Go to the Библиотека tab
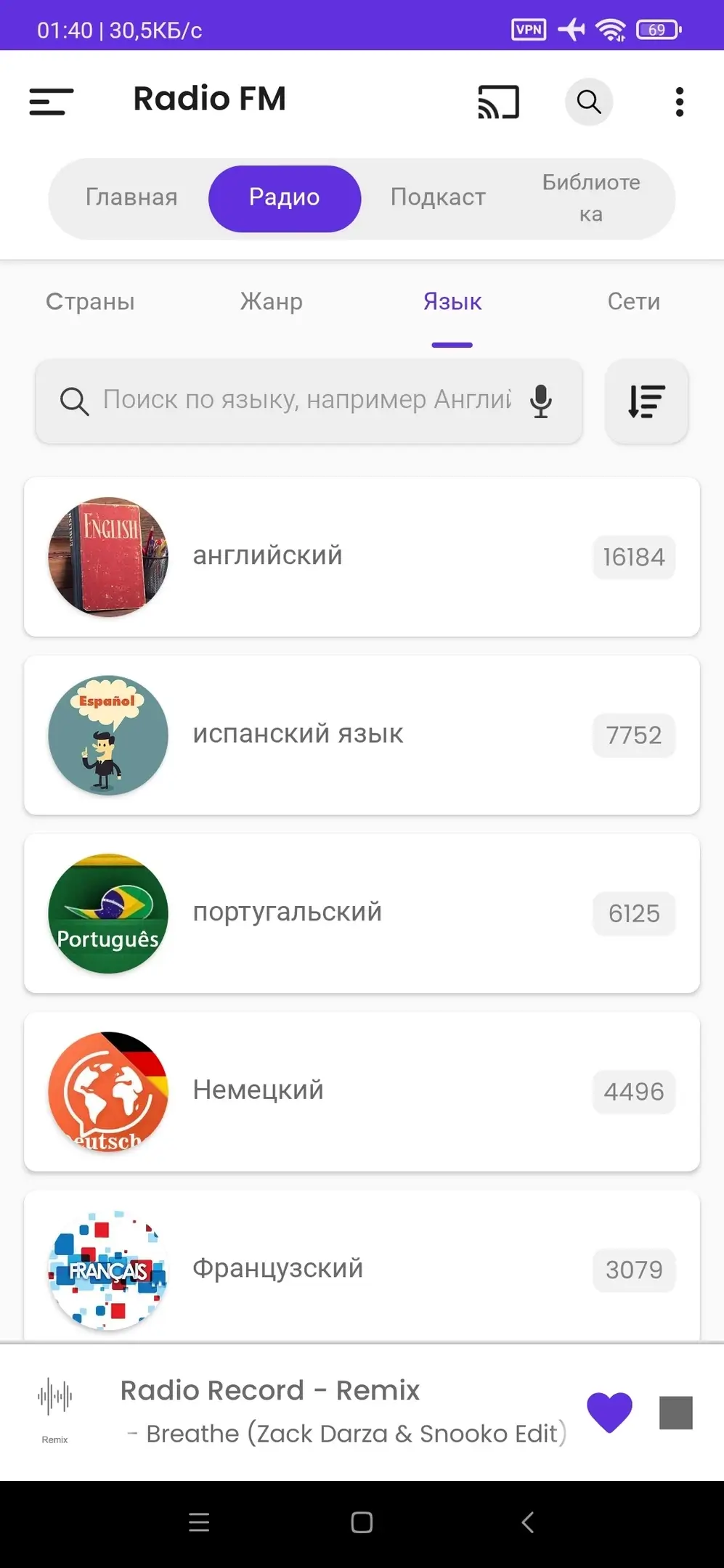This screenshot has height=1568, width=724. [591, 197]
